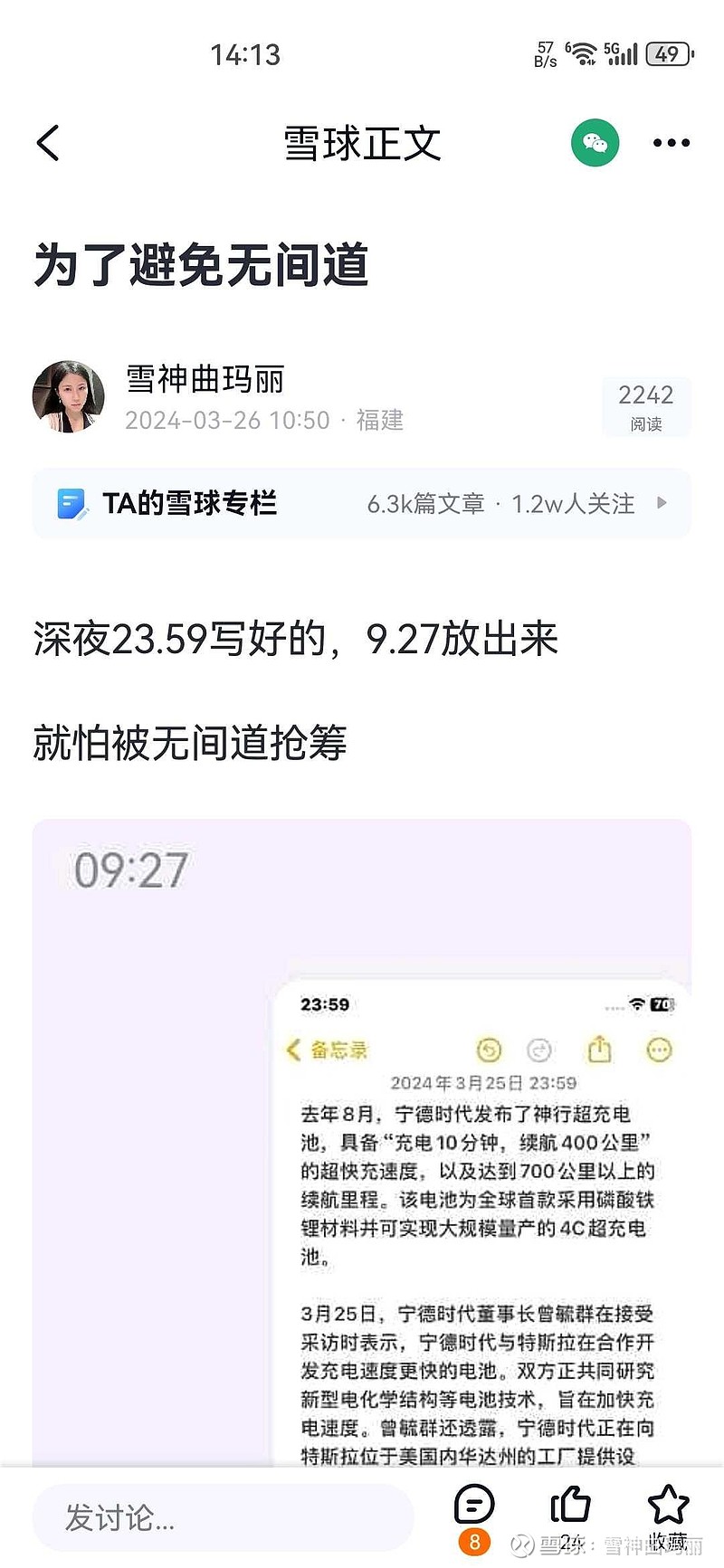Tap the thumbs-up icon to like post
This screenshot has width=724, height=1568.
click(572, 1505)
